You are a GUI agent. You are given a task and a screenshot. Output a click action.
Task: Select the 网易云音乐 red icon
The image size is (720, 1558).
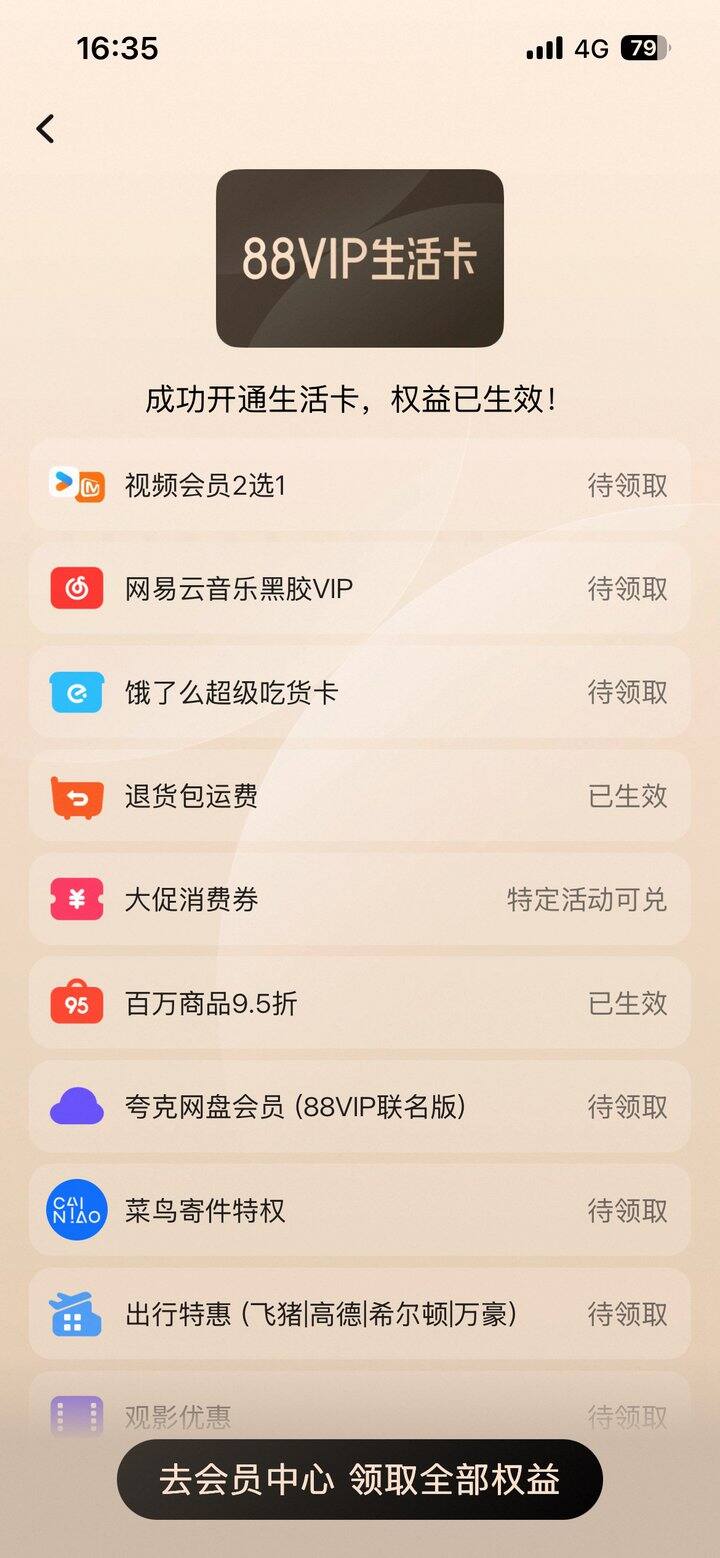[75, 588]
